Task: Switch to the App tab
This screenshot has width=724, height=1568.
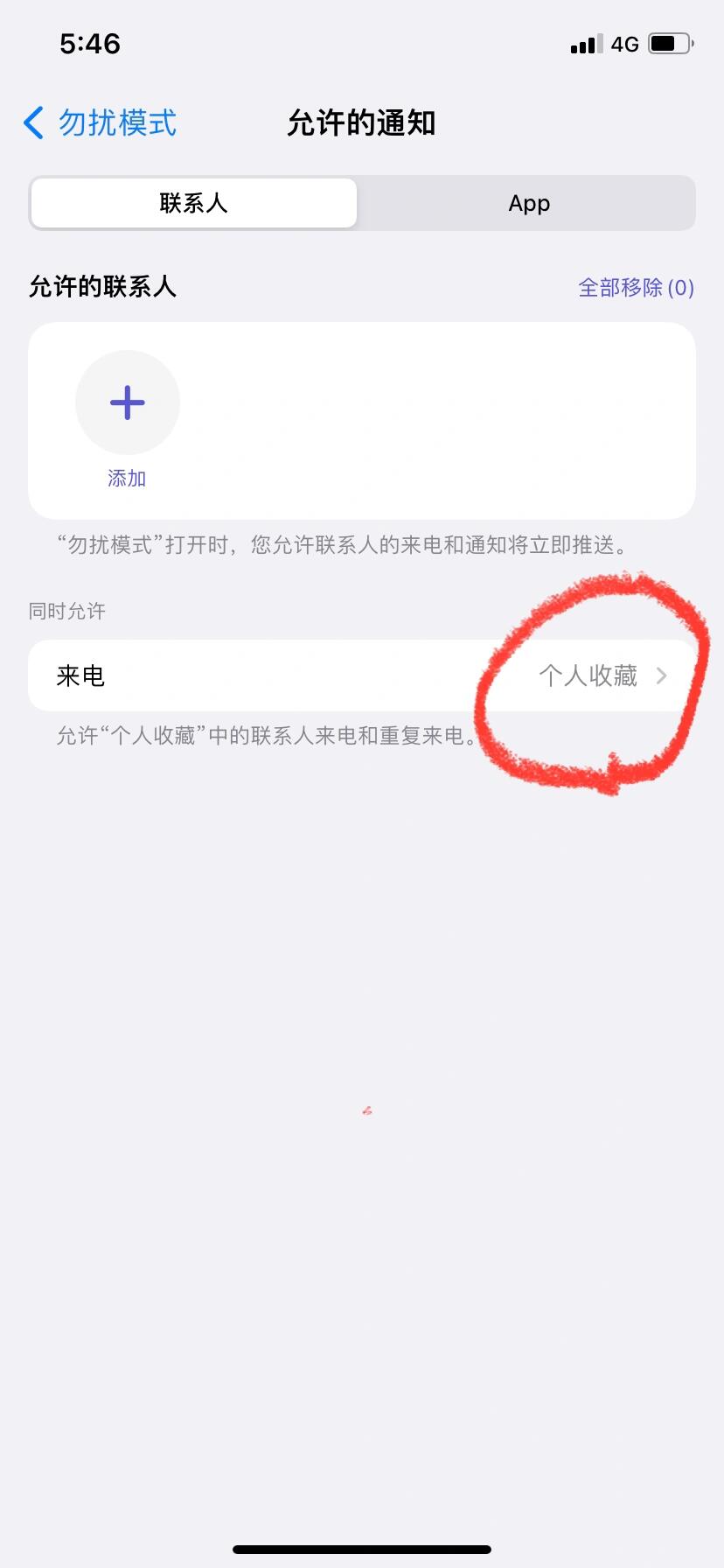Action: click(x=528, y=203)
